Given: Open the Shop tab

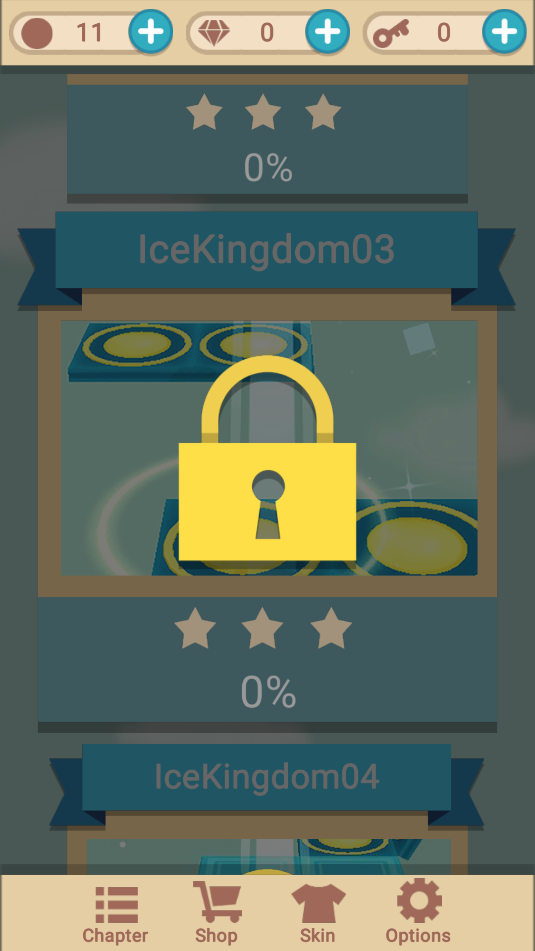Looking at the screenshot, I should 217,913.
